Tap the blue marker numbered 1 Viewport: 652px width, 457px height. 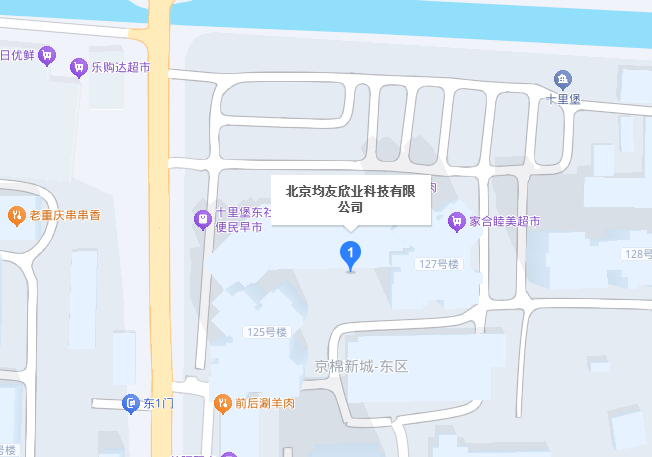[x=351, y=254]
